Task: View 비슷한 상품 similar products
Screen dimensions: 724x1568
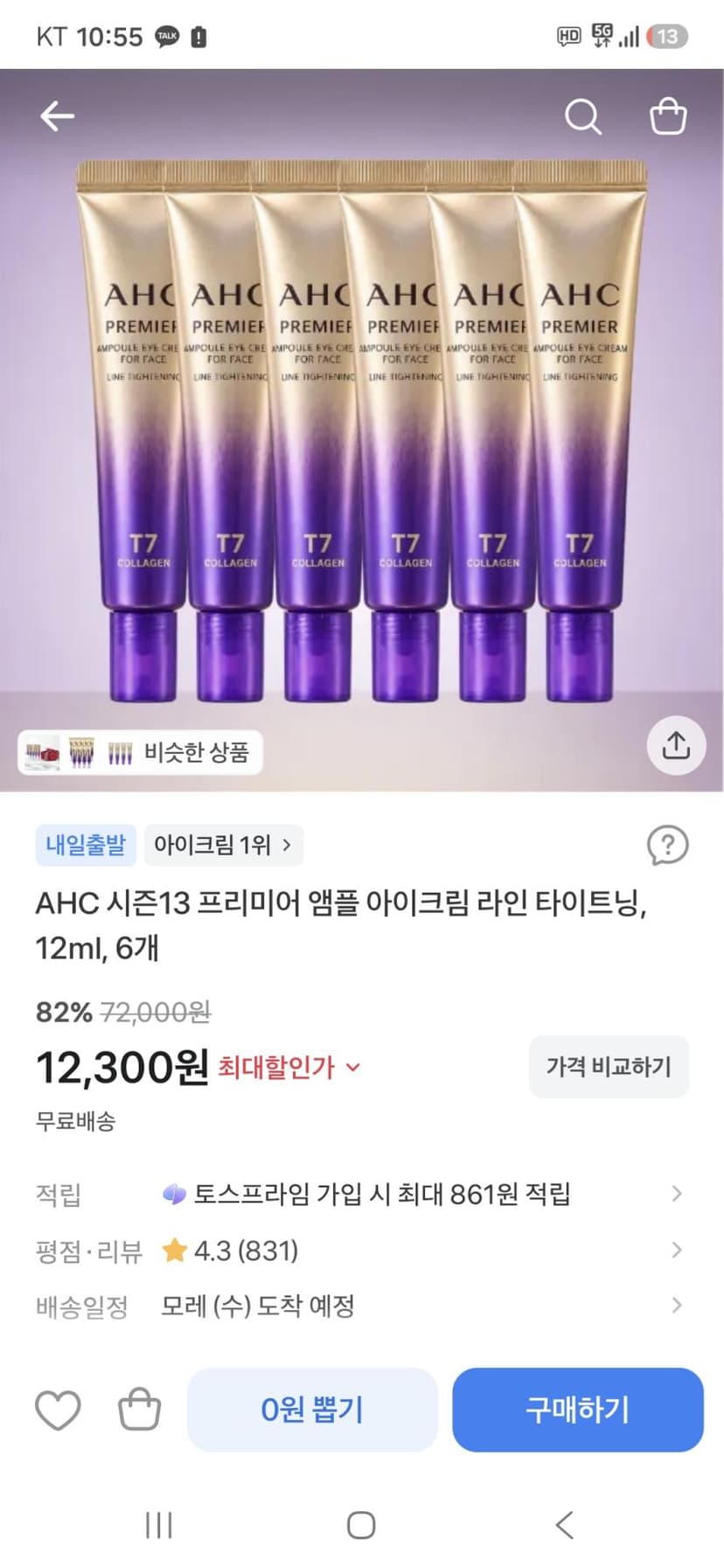Action: (x=140, y=752)
